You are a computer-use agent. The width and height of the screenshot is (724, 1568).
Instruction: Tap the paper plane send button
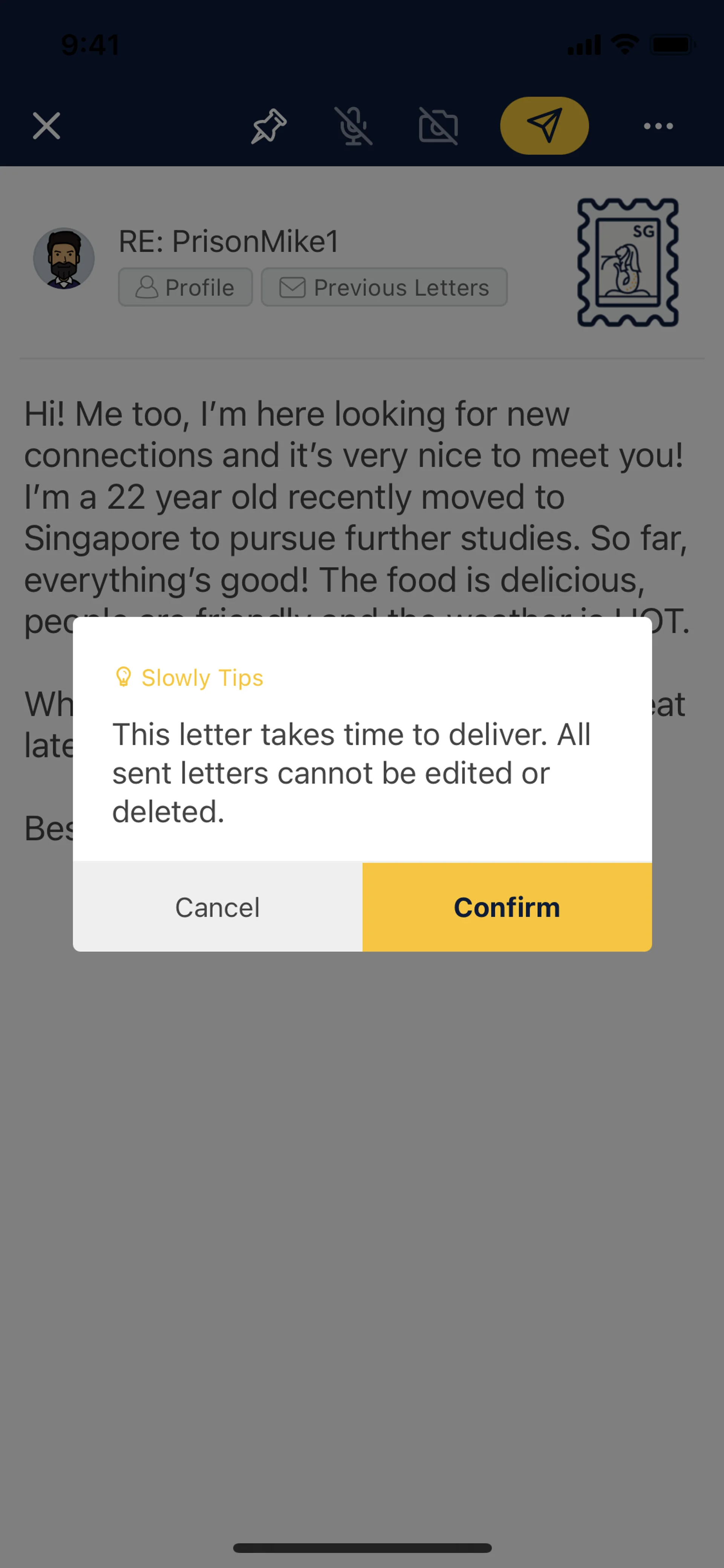[544, 126]
